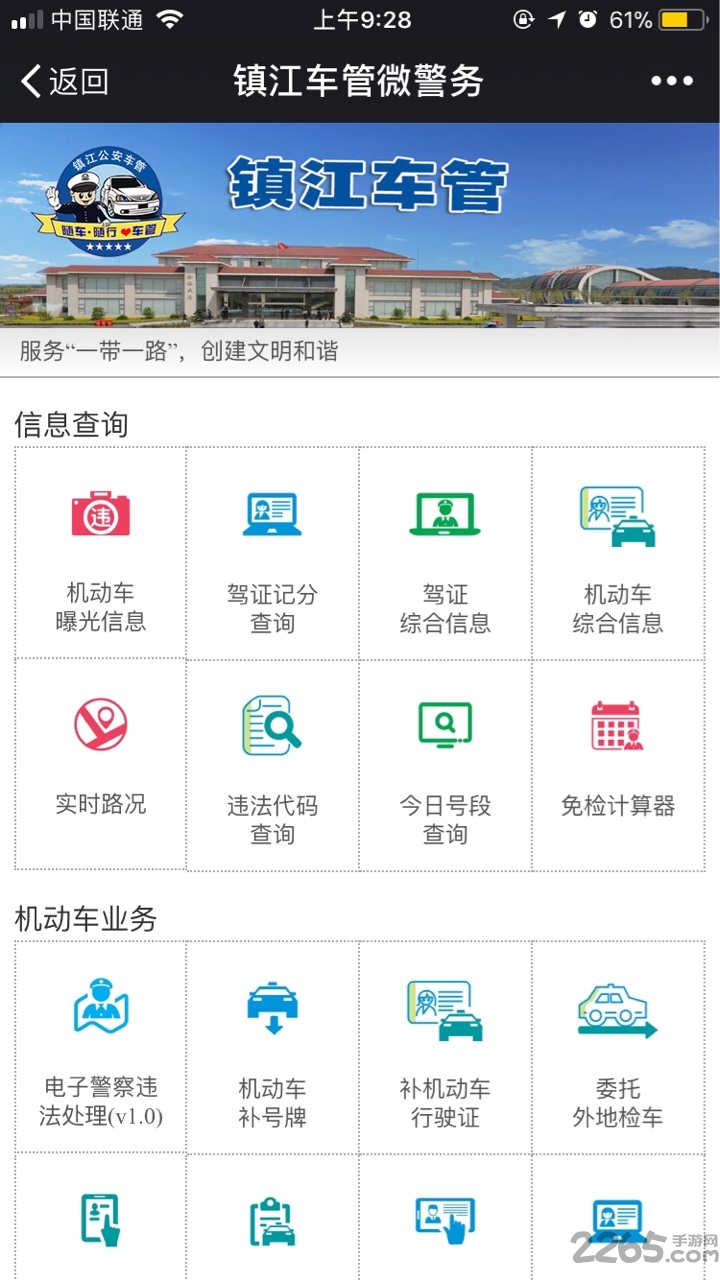Viewport: 720px width, 1280px height.
Task: Open 今日号段查询
Action: point(445,765)
